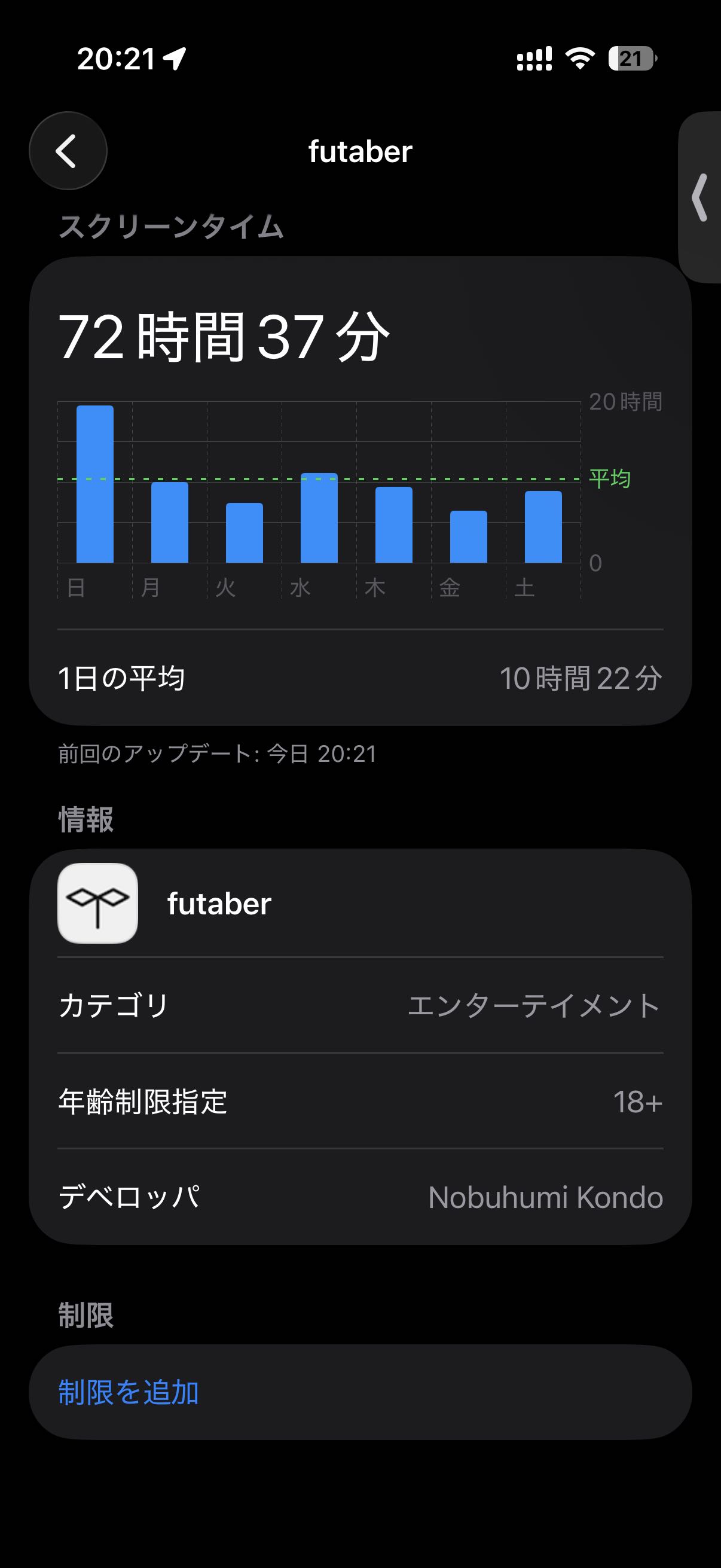Open the side handle arrow at the edge

[700, 197]
